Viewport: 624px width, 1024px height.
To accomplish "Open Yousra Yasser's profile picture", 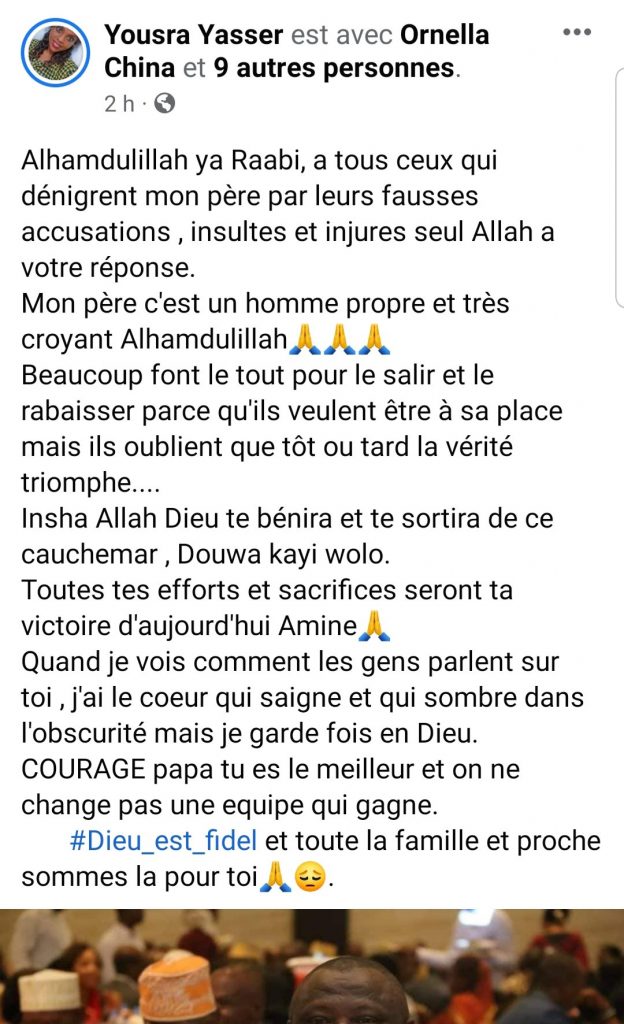I will point(56,53).
